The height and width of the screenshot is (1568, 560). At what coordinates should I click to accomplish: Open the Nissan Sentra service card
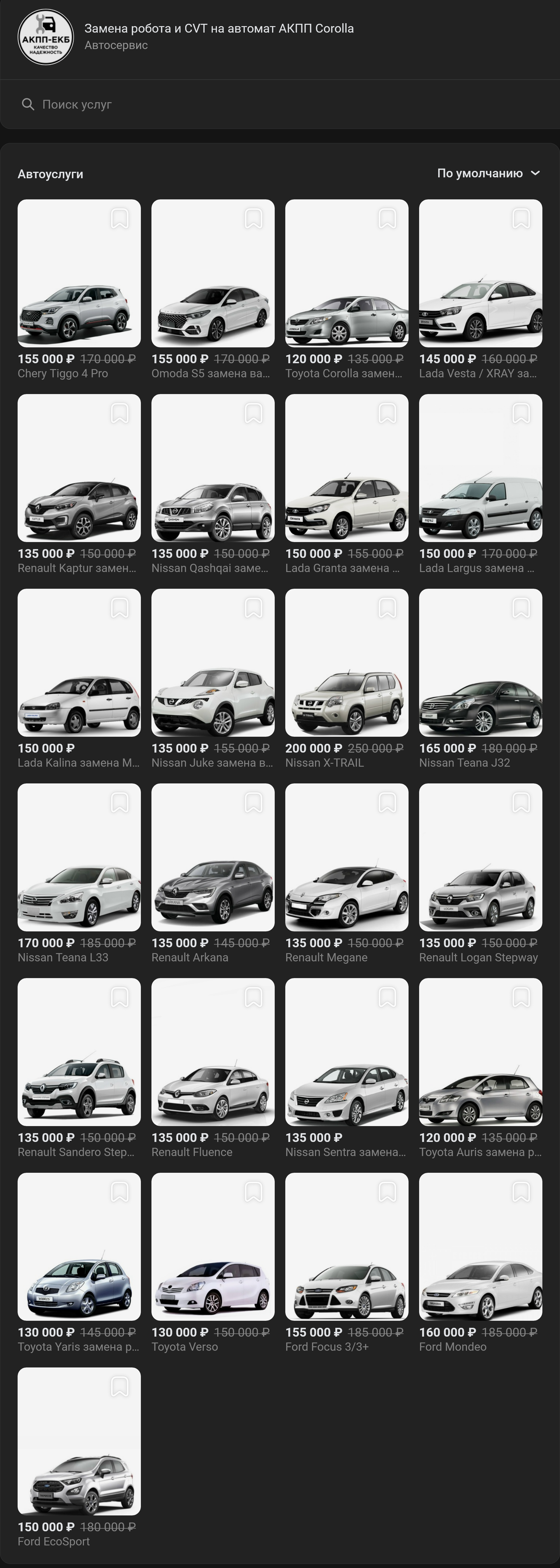[346, 1053]
